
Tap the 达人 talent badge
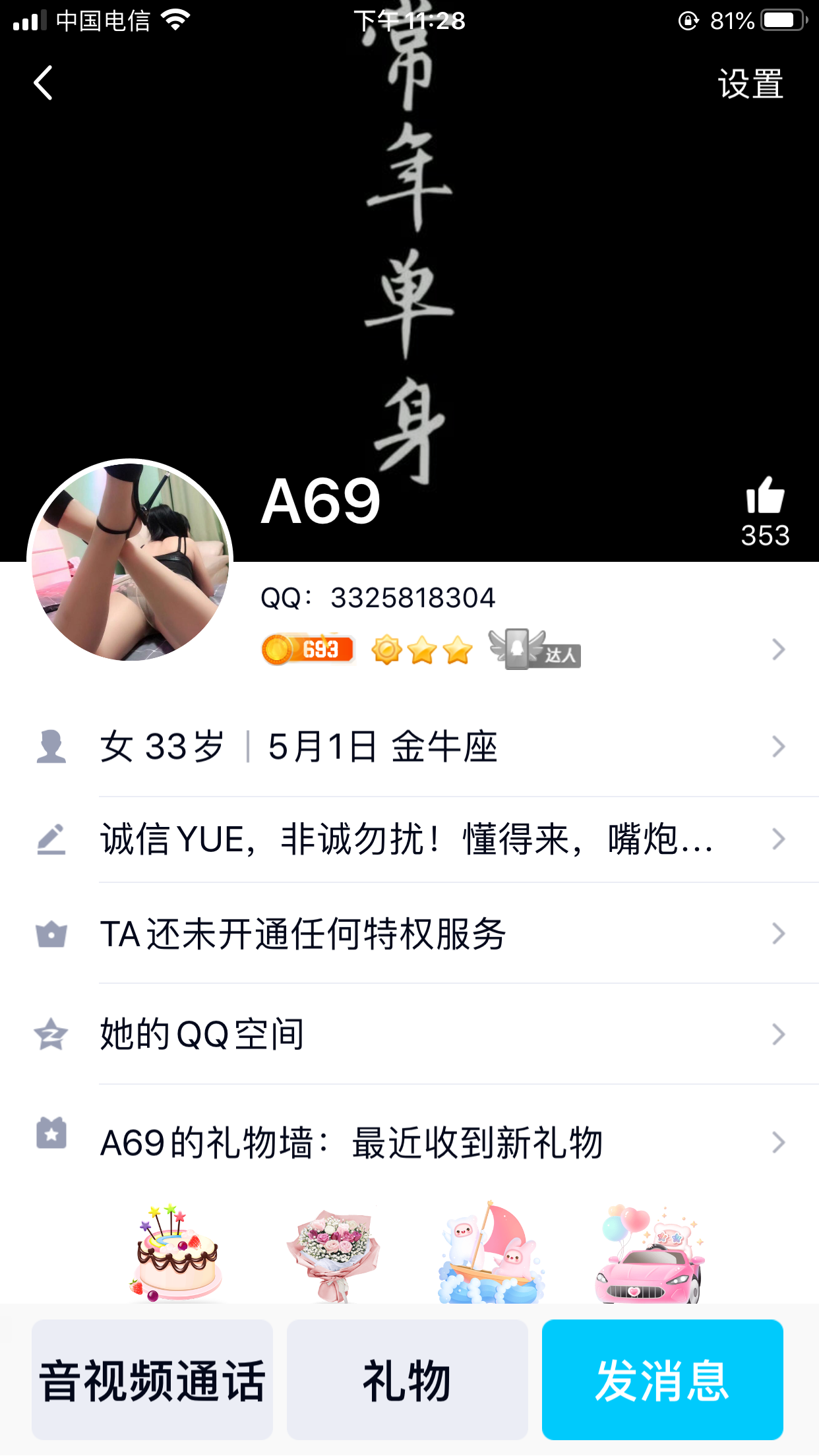534,649
